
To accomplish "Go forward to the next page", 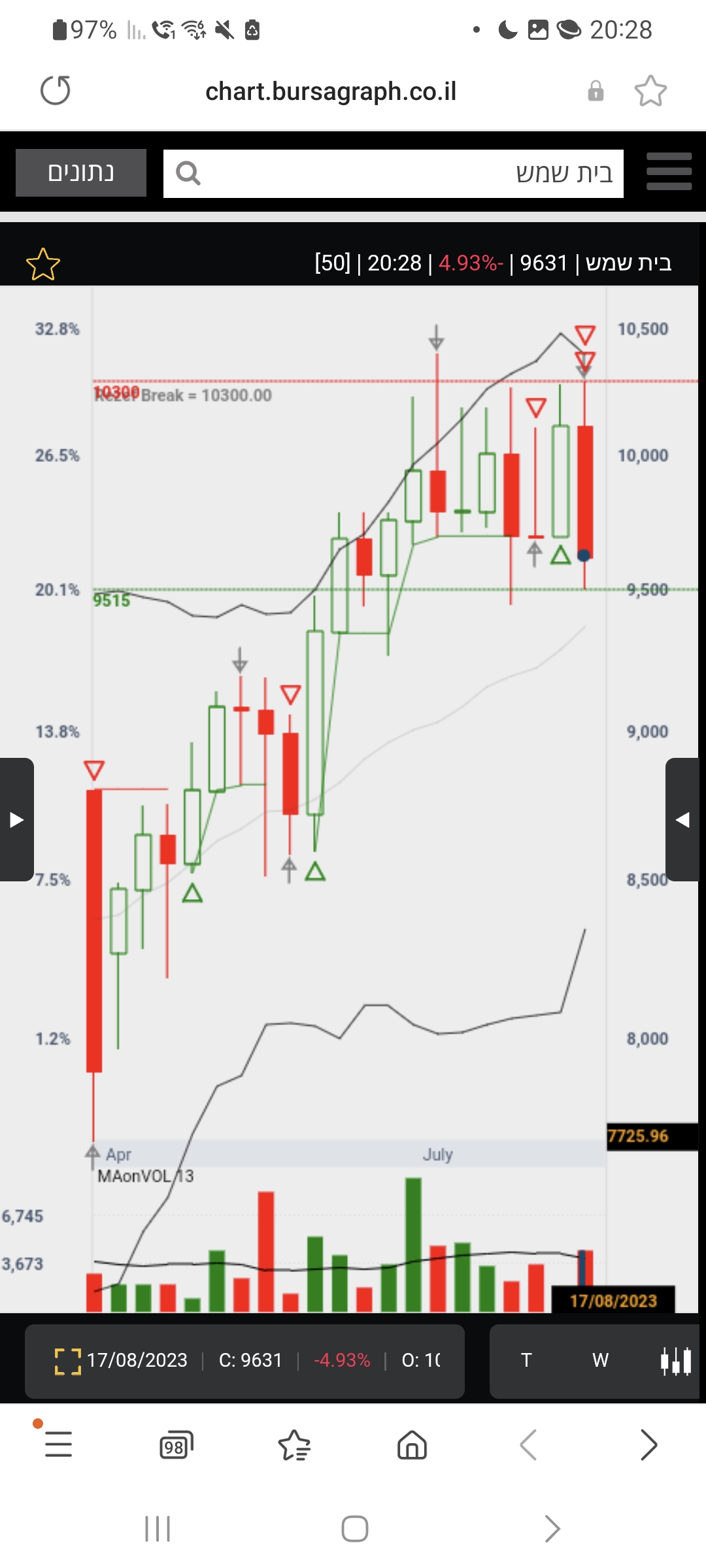I will [648, 1445].
